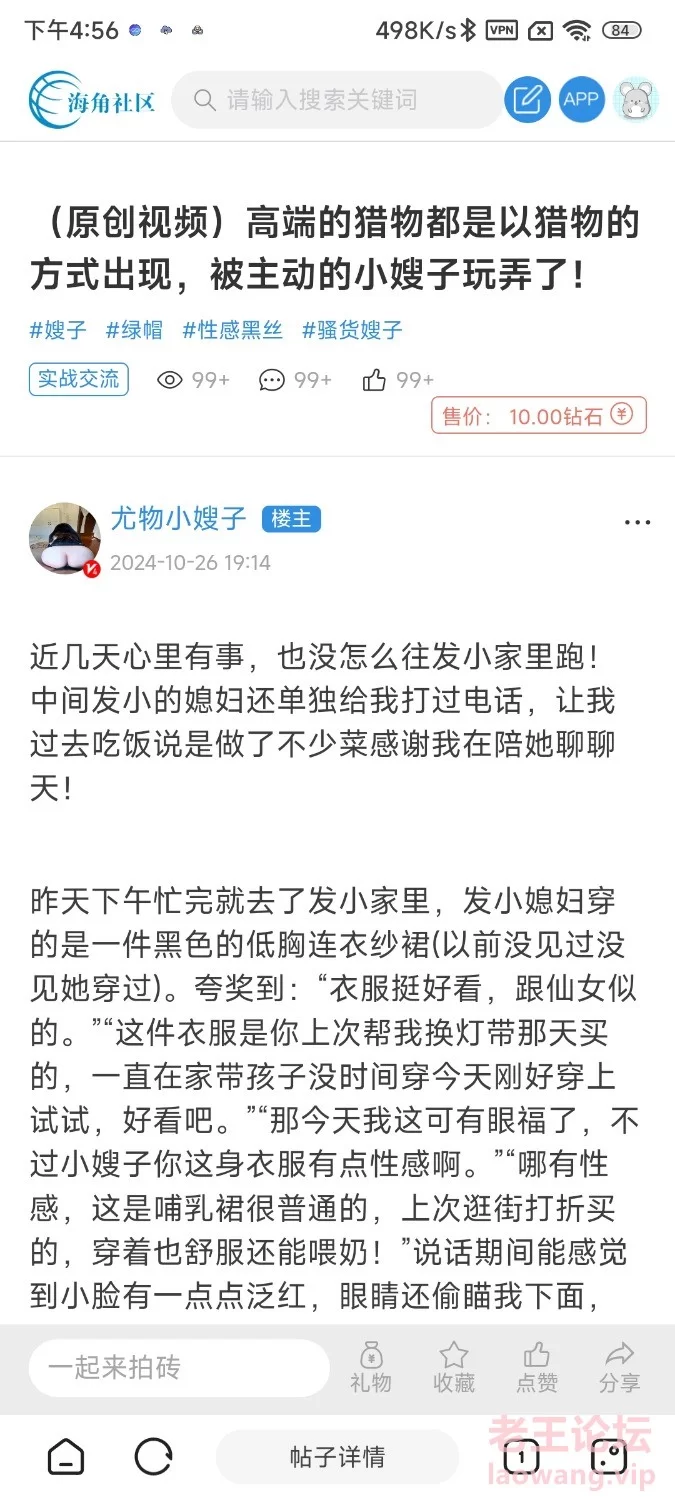Viewport: 675px width, 1500px height.
Task: Tap the 一起来拍砖 comment field
Action: (x=178, y=1367)
